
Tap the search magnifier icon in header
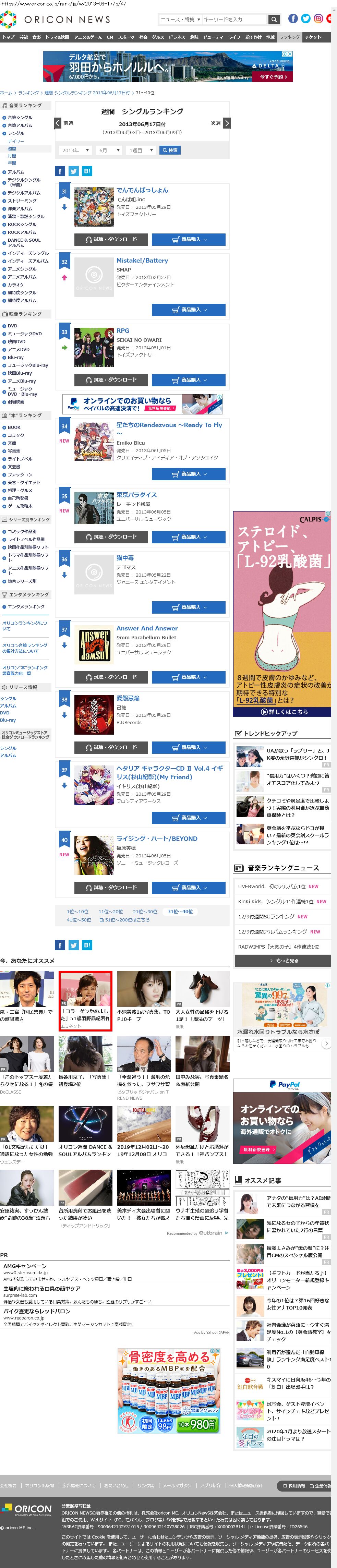click(274, 20)
